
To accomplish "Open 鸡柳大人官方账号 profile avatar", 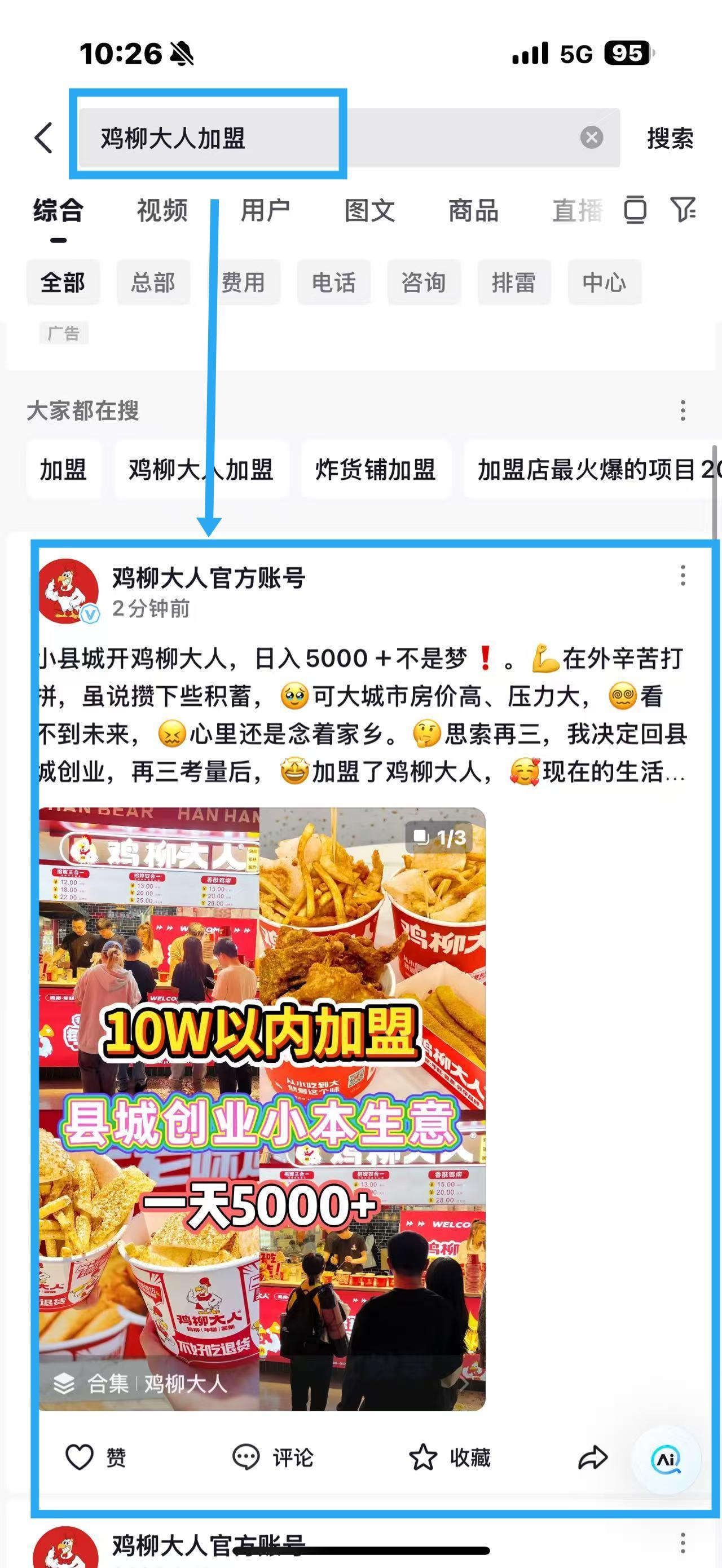I will pyautogui.click(x=68, y=590).
